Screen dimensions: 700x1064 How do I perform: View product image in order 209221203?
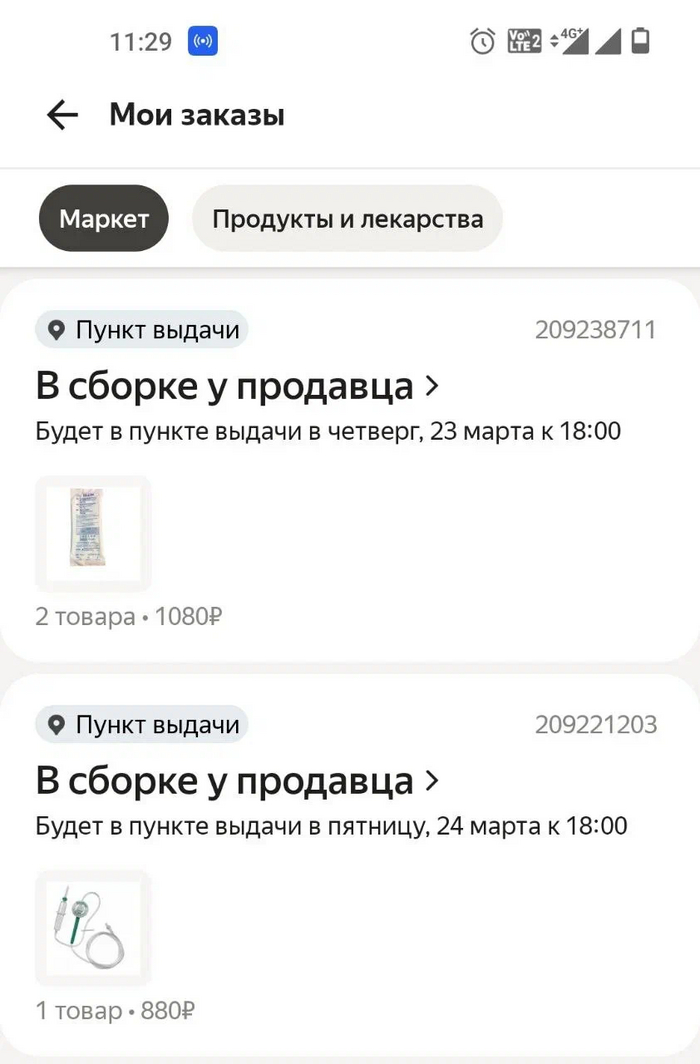93,927
